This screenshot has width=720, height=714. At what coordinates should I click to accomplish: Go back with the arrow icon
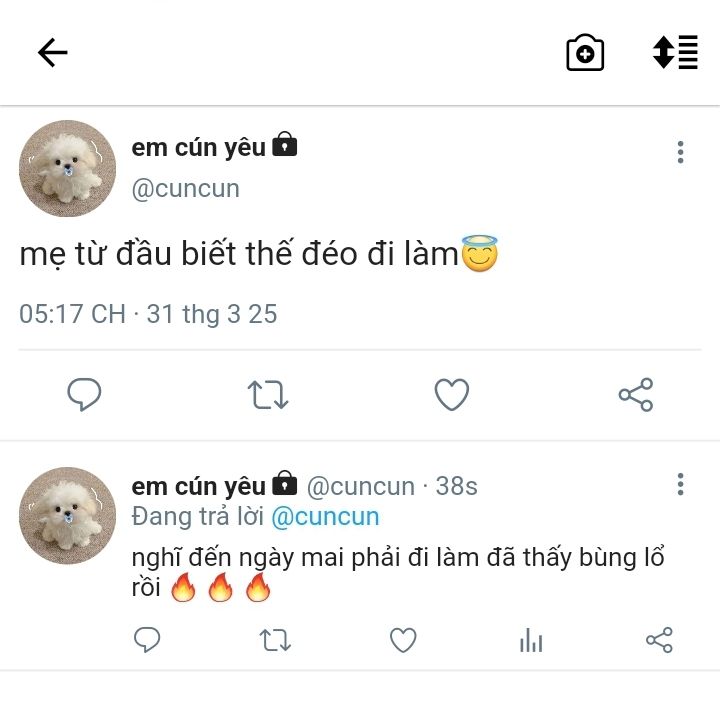[52, 53]
